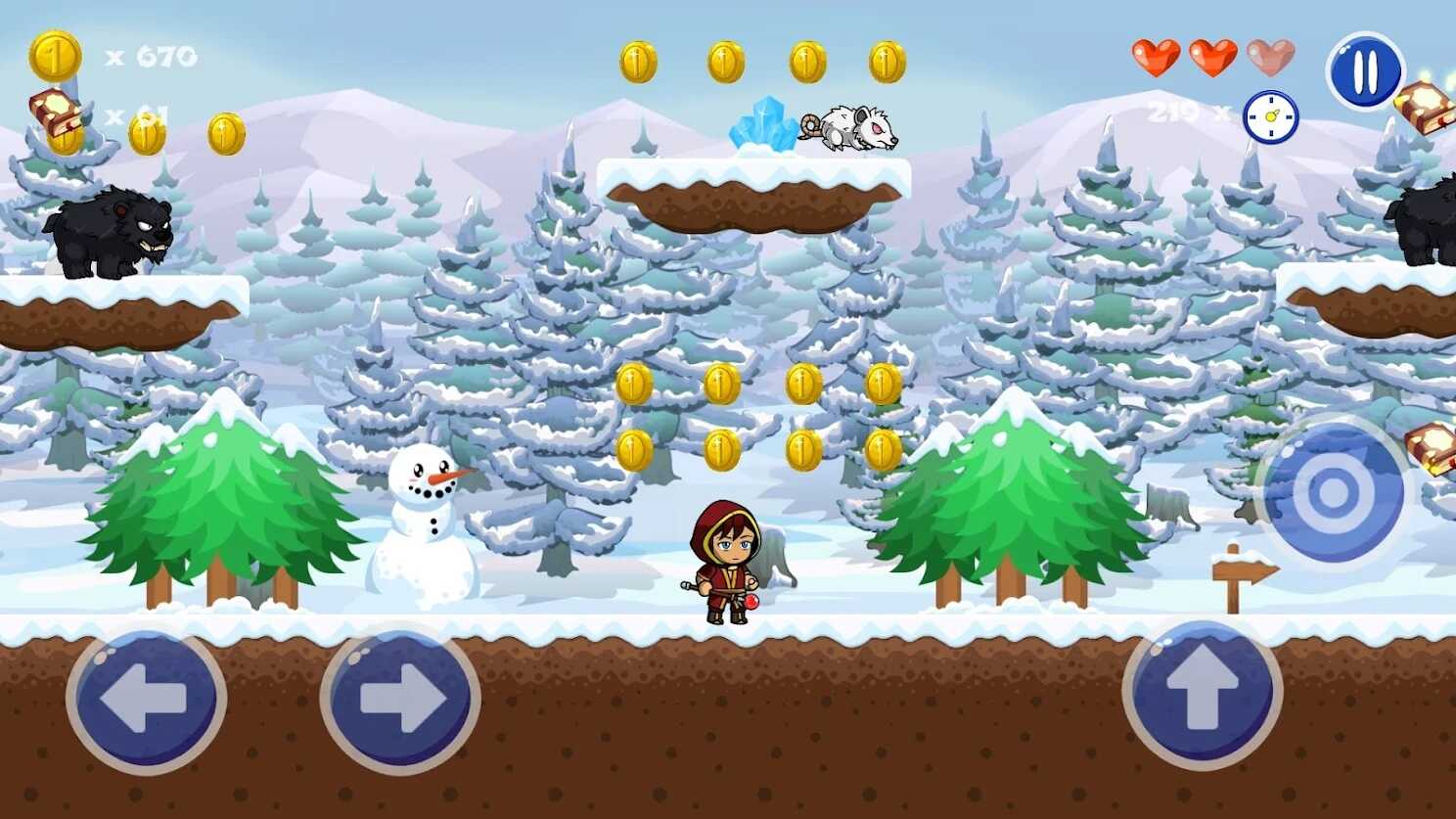This screenshot has height=819, width=1456.
Task: Pause the game
Action: coord(1365,71)
